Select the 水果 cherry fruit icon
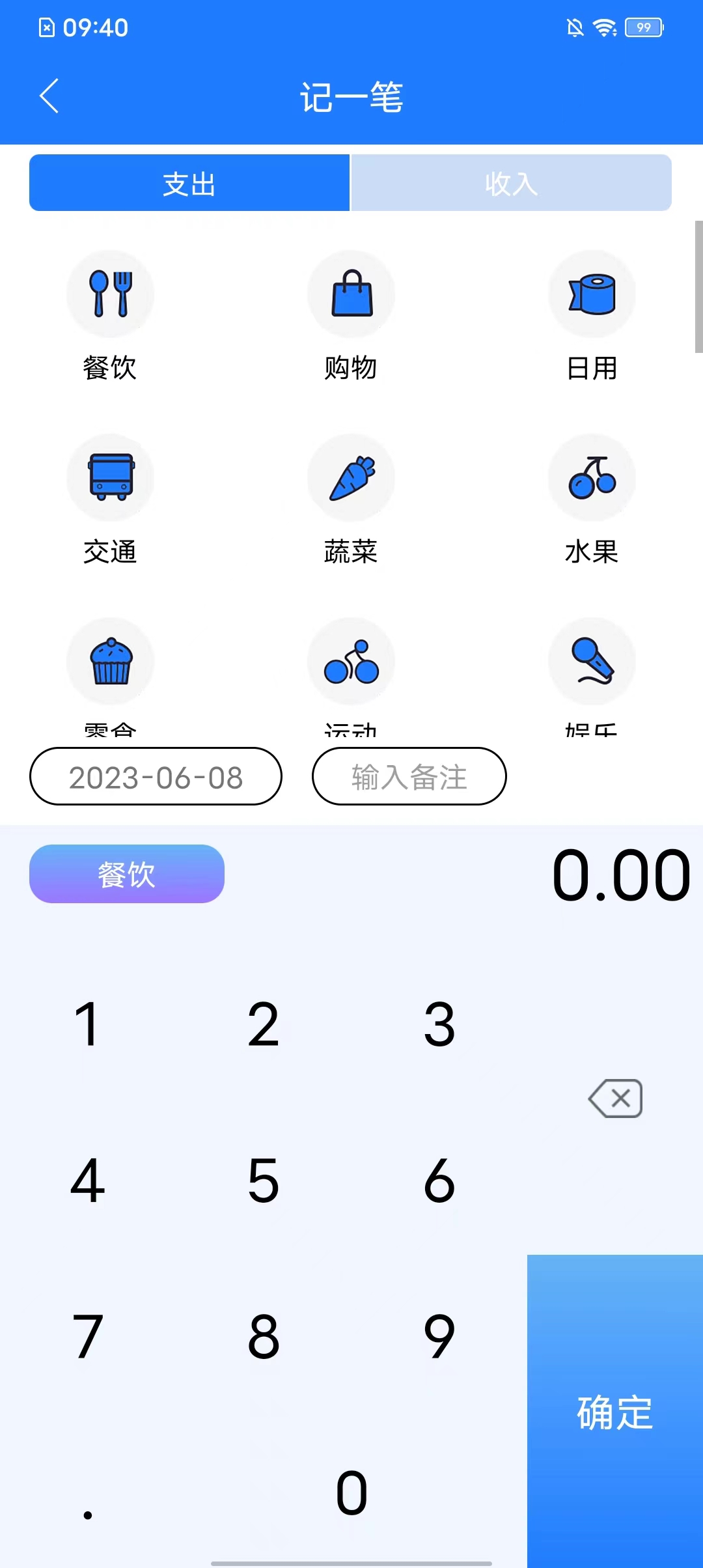This screenshot has width=703, height=1568. point(592,478)
